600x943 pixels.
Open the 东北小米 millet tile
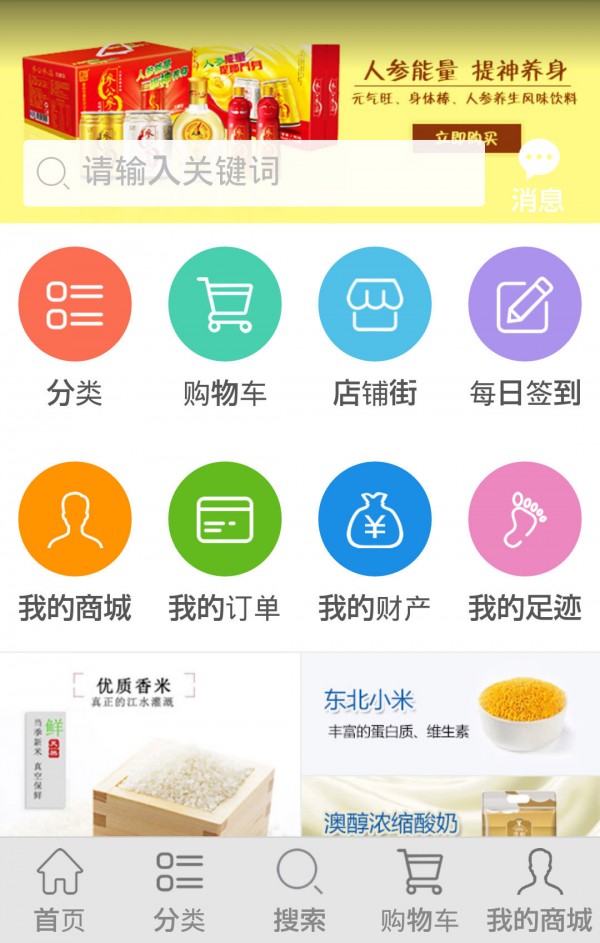pos(450,714)
